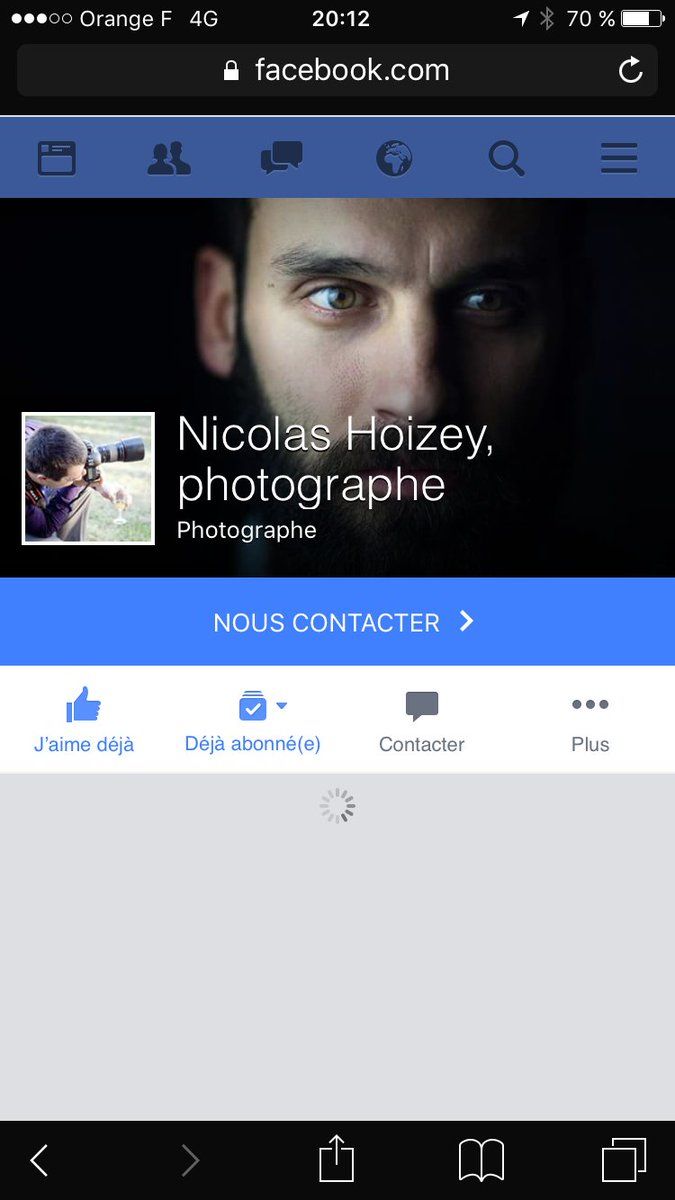Go back in Safari

click(39, 1160)
